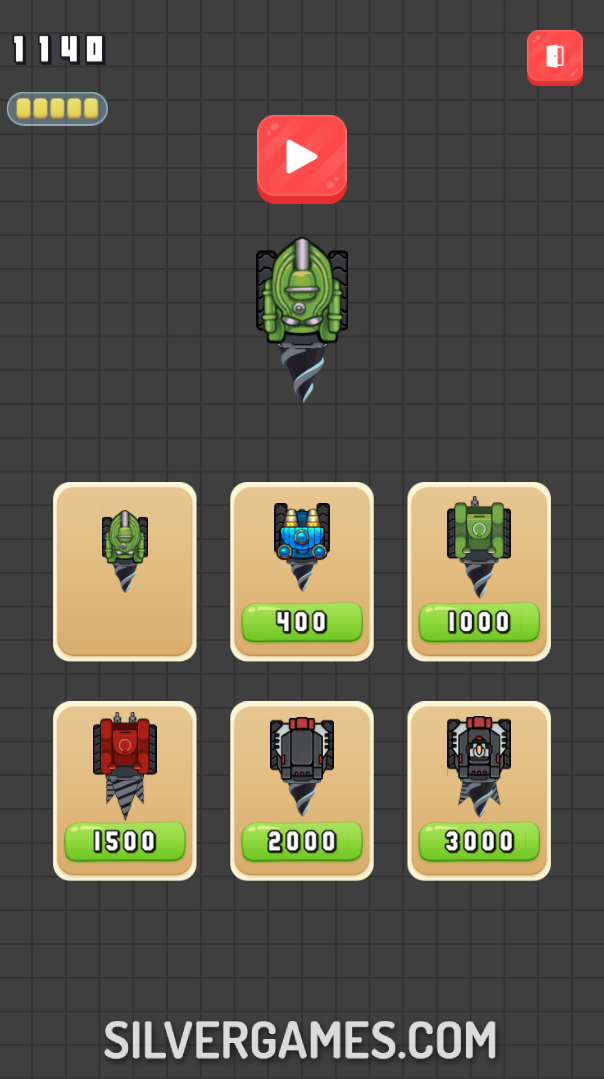Buy the black drill tank for 2000
The width and height of the screenshot is (604, 1079).
[x=302, y=841]
